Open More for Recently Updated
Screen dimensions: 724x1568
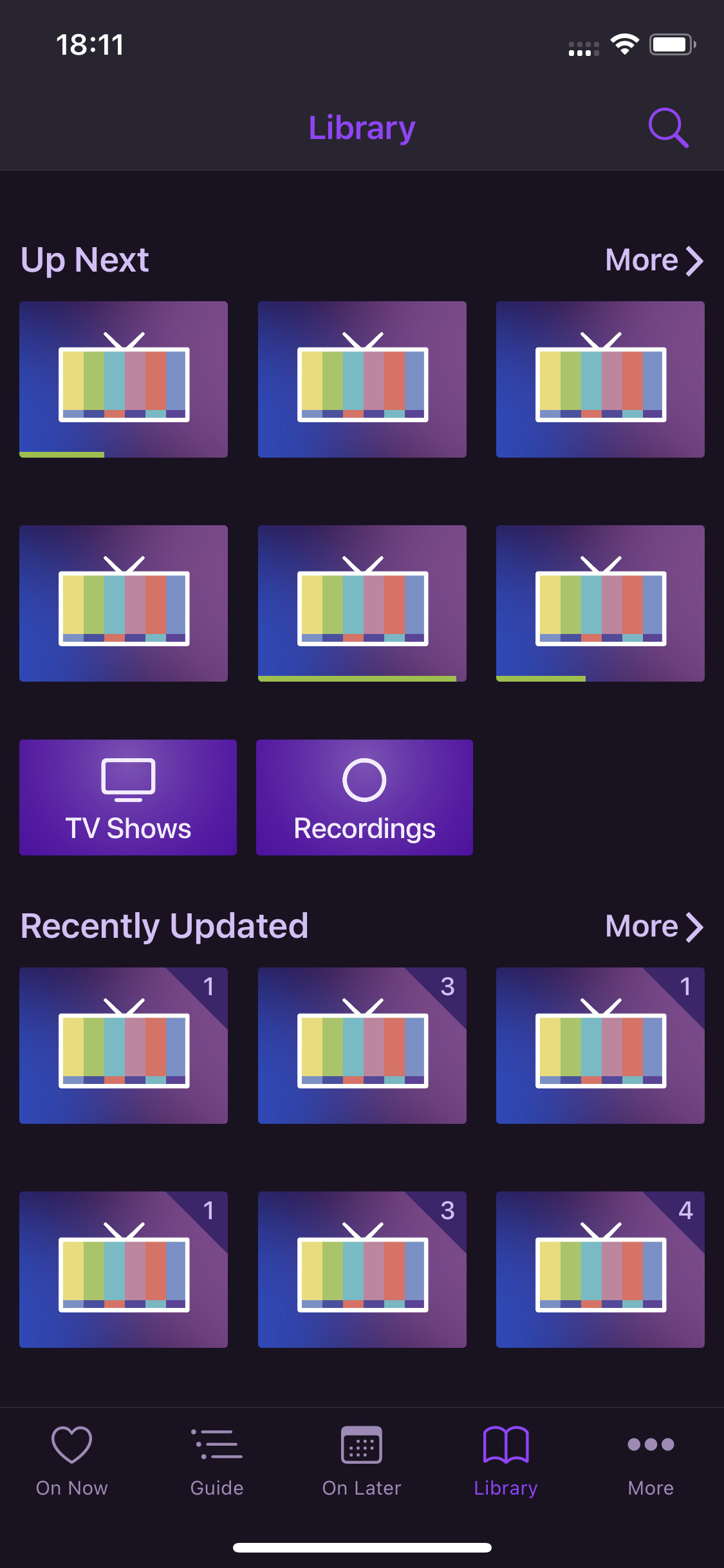[654, 927]
